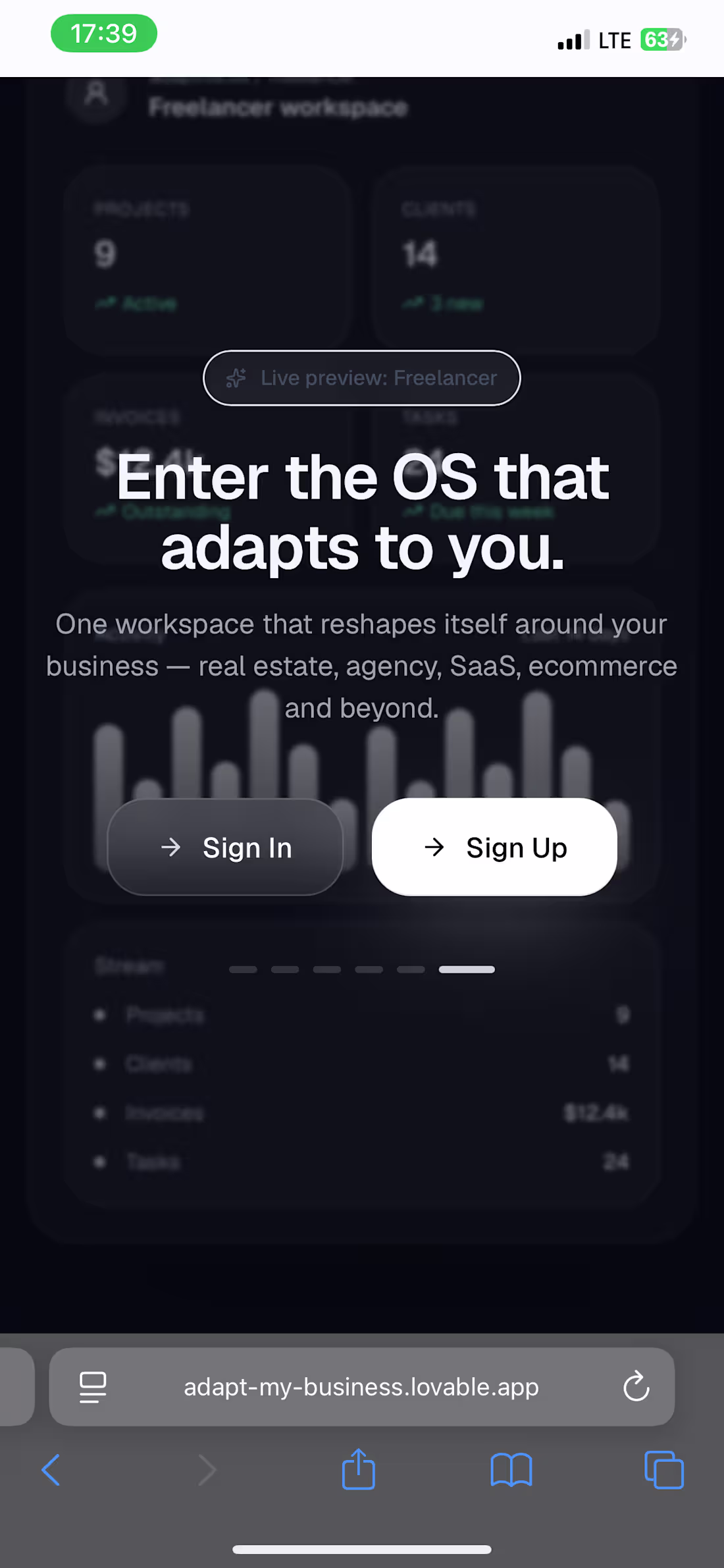Tap the Sign In button

(225, 847)
